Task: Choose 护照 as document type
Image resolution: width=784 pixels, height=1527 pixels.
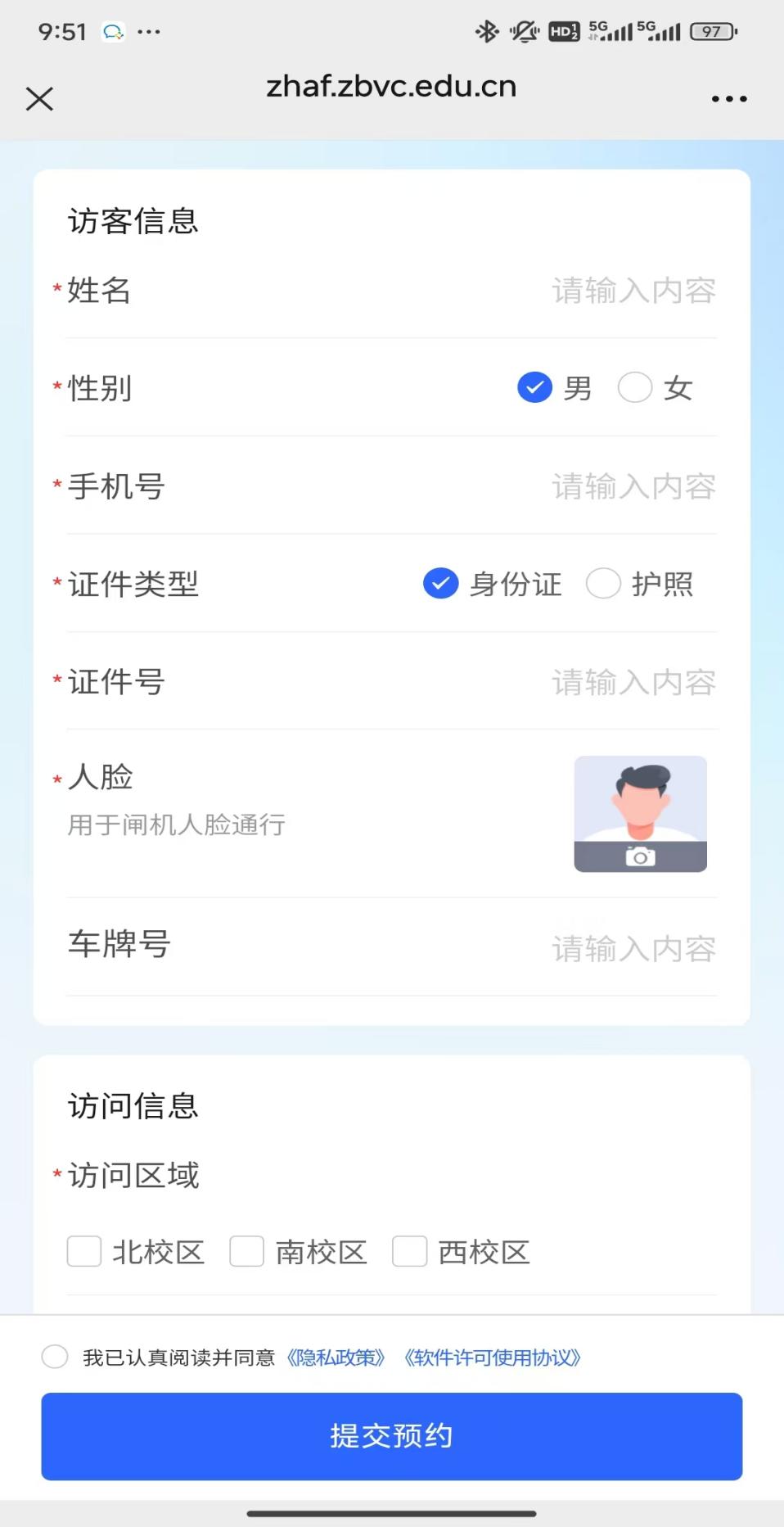Action: 604,584
